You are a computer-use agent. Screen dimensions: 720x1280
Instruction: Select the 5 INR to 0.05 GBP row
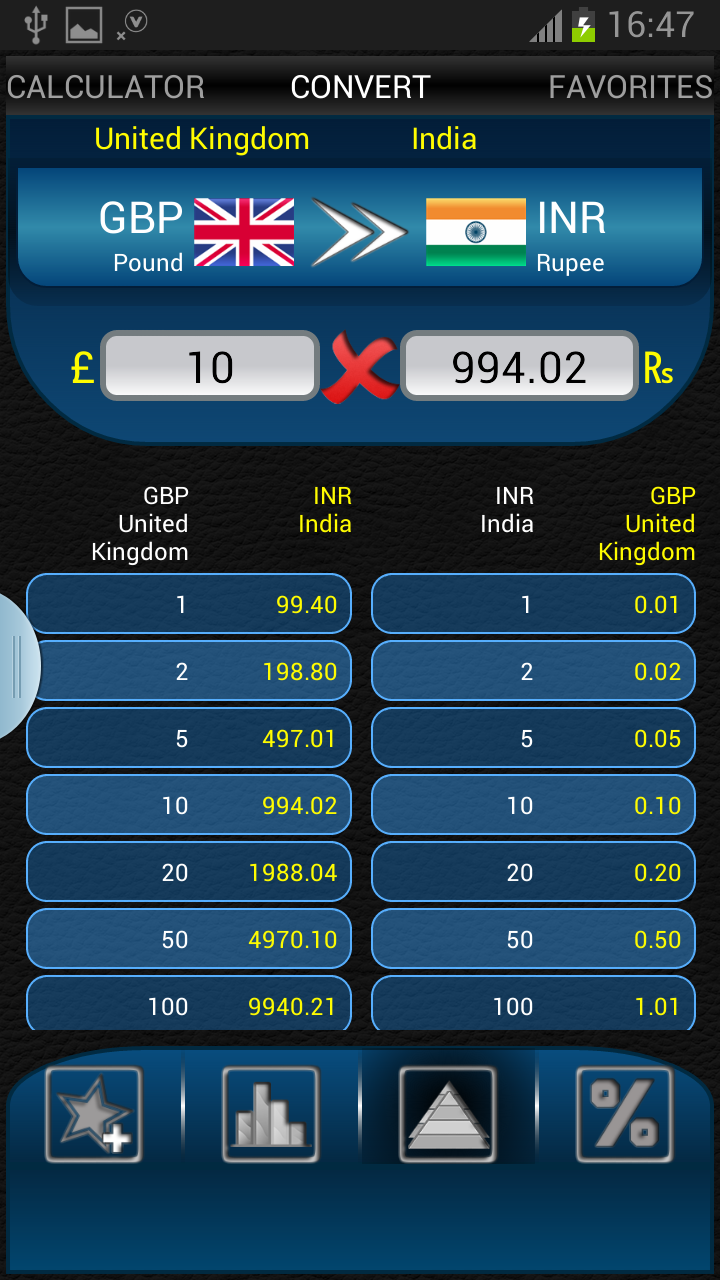click(x=533, y=738)
